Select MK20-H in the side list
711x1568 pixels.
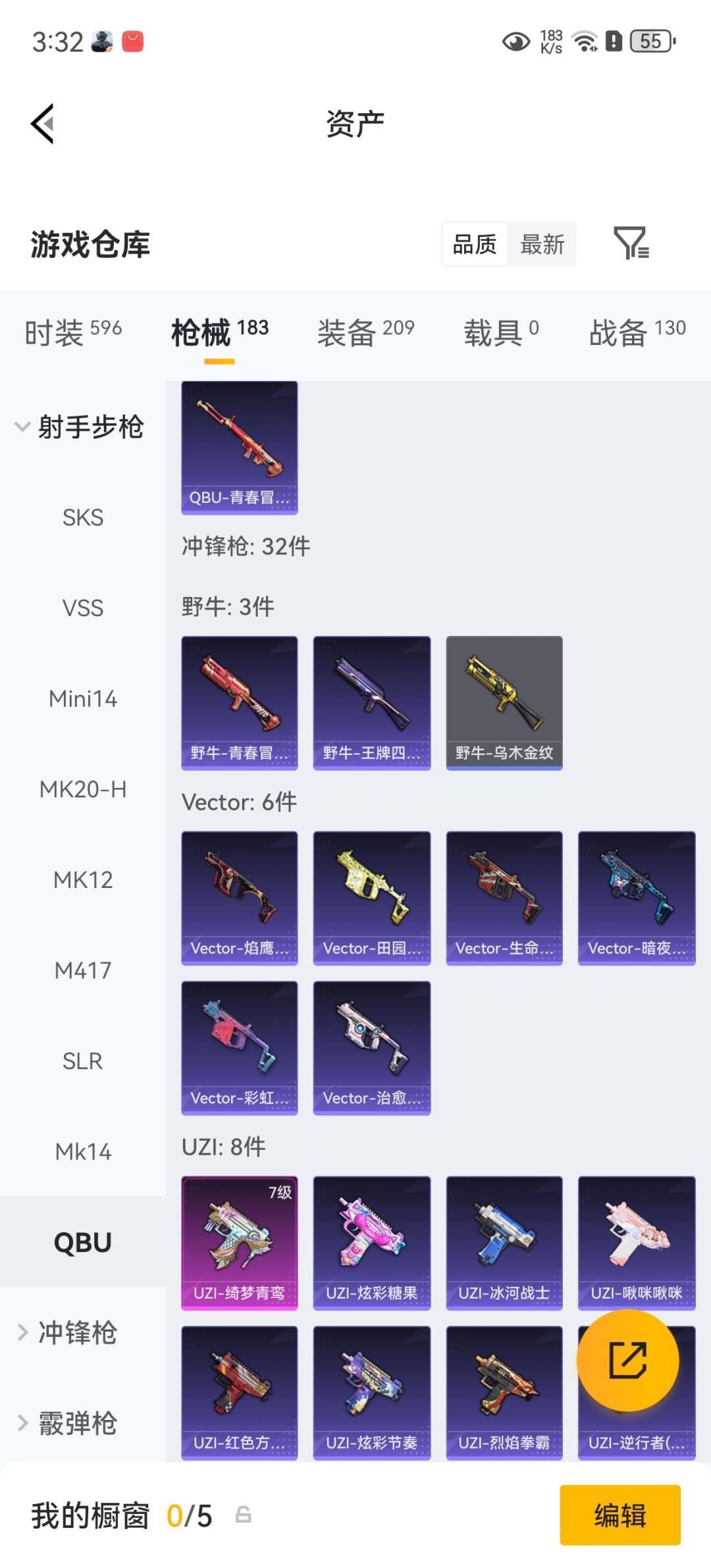(x=83, y=789)
